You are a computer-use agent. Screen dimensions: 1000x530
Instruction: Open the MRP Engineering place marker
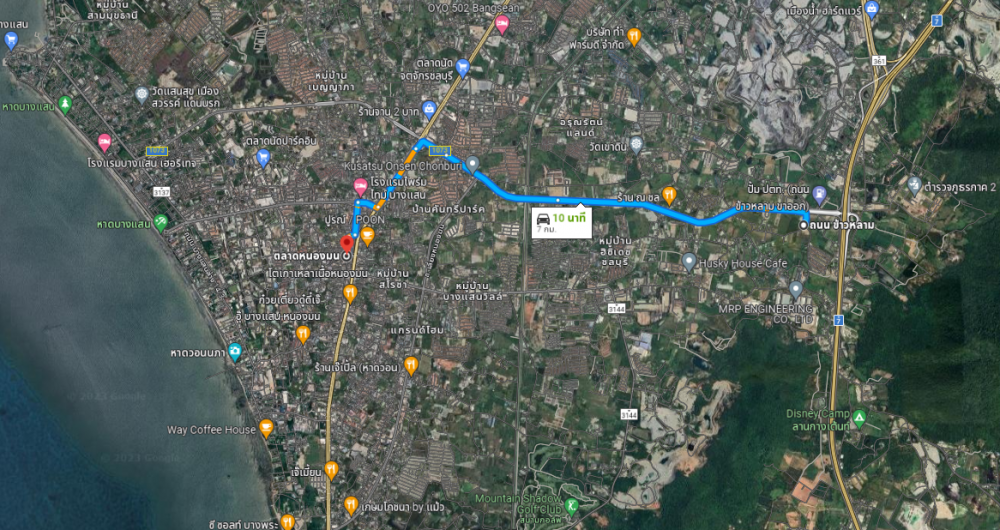[x=795, y=290]
